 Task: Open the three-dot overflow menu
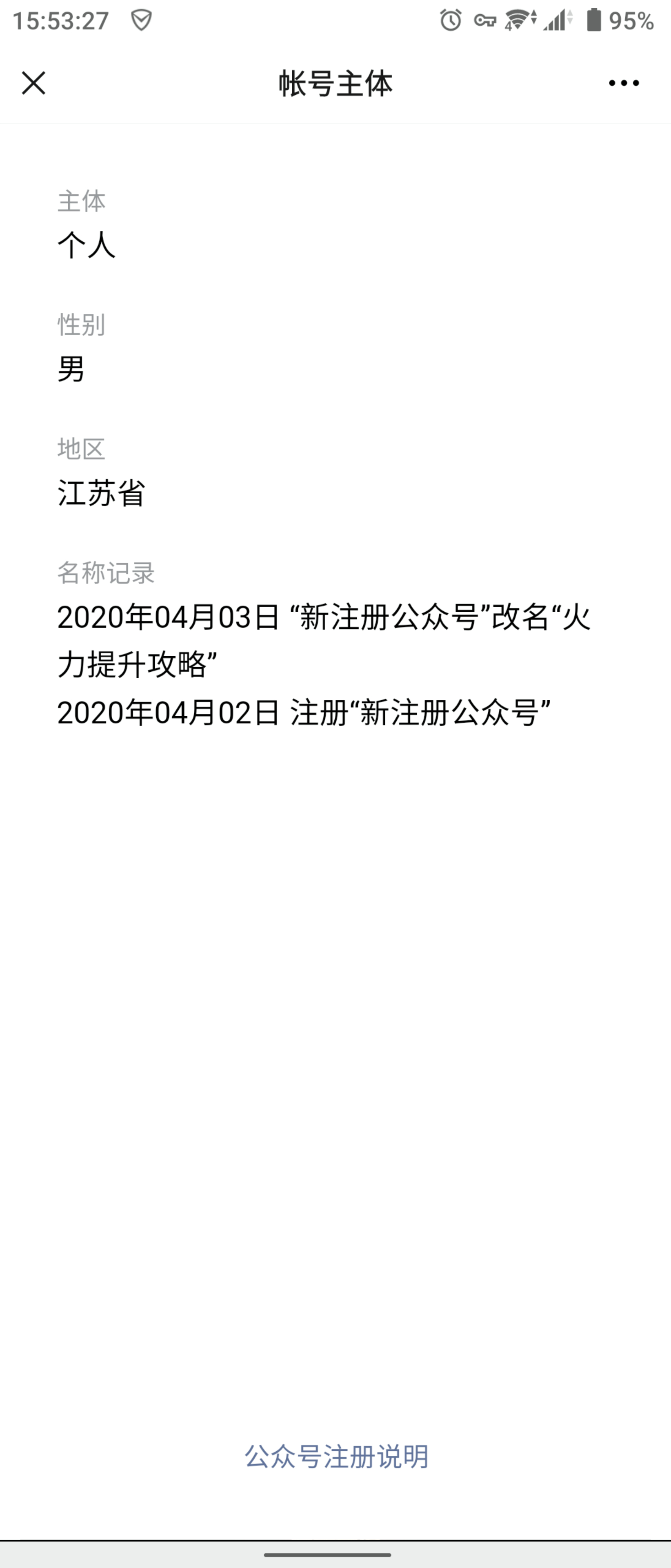(x=624, y=83)
